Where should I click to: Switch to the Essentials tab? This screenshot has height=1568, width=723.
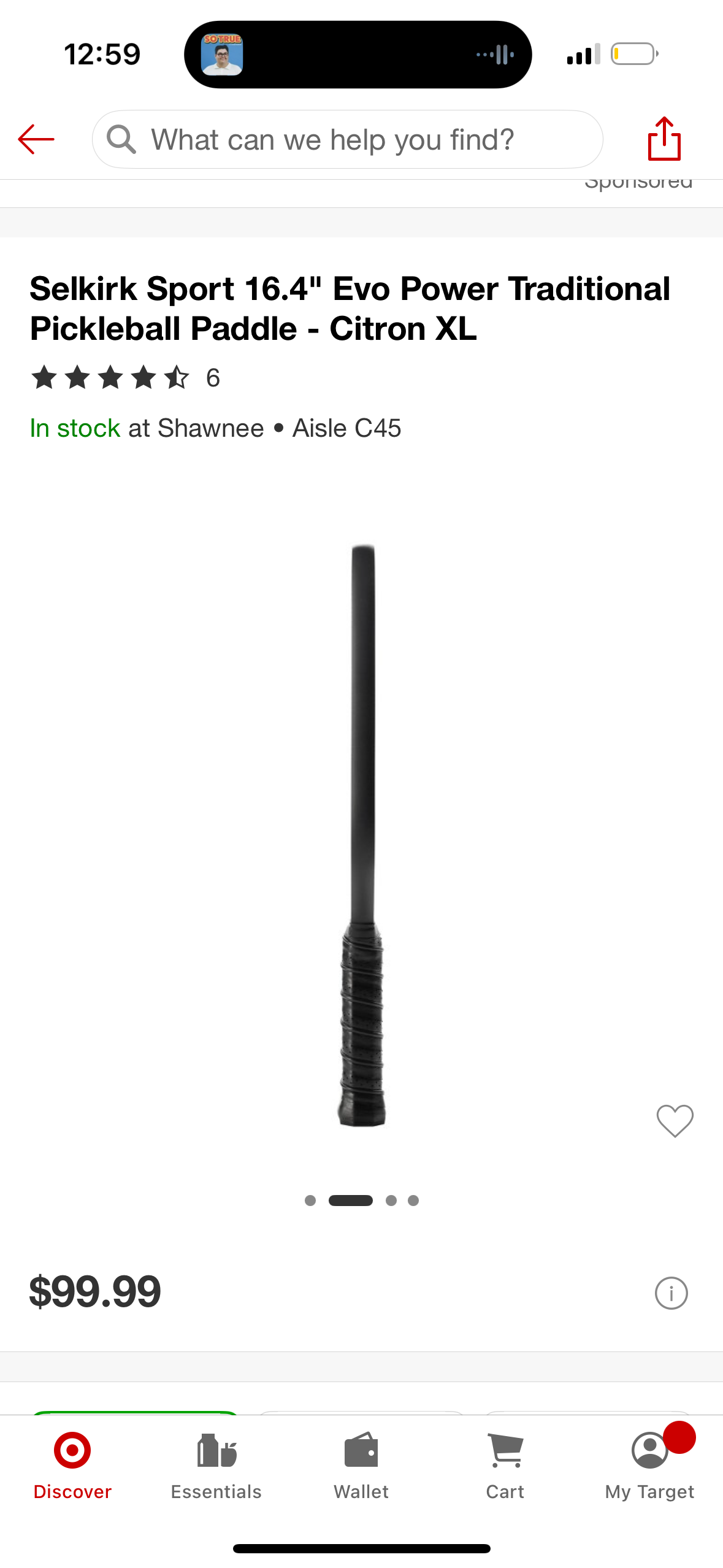pos(216,1466)
